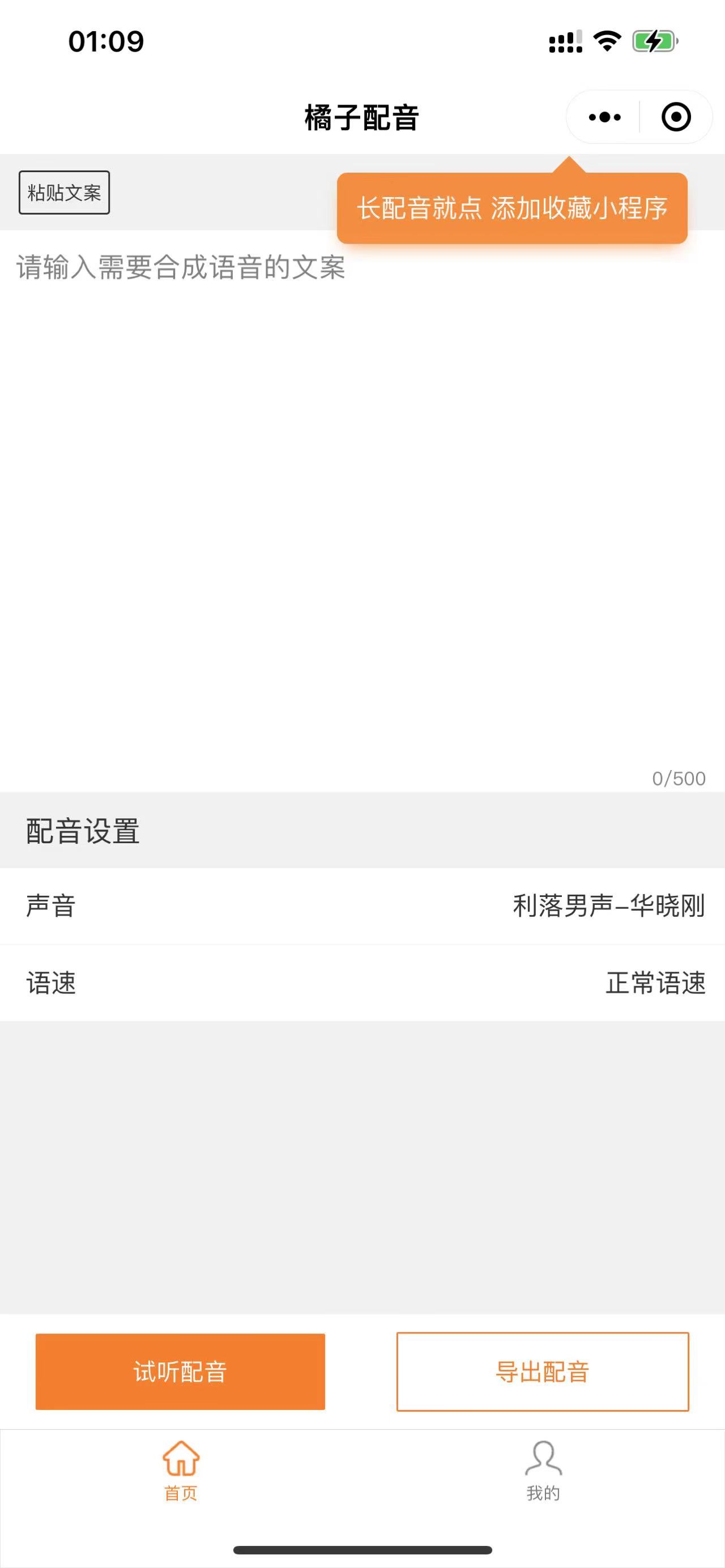Tap the 粘贴文案 paste button
The height and width of the screenshot is (1568, 725).
[64, 193]
